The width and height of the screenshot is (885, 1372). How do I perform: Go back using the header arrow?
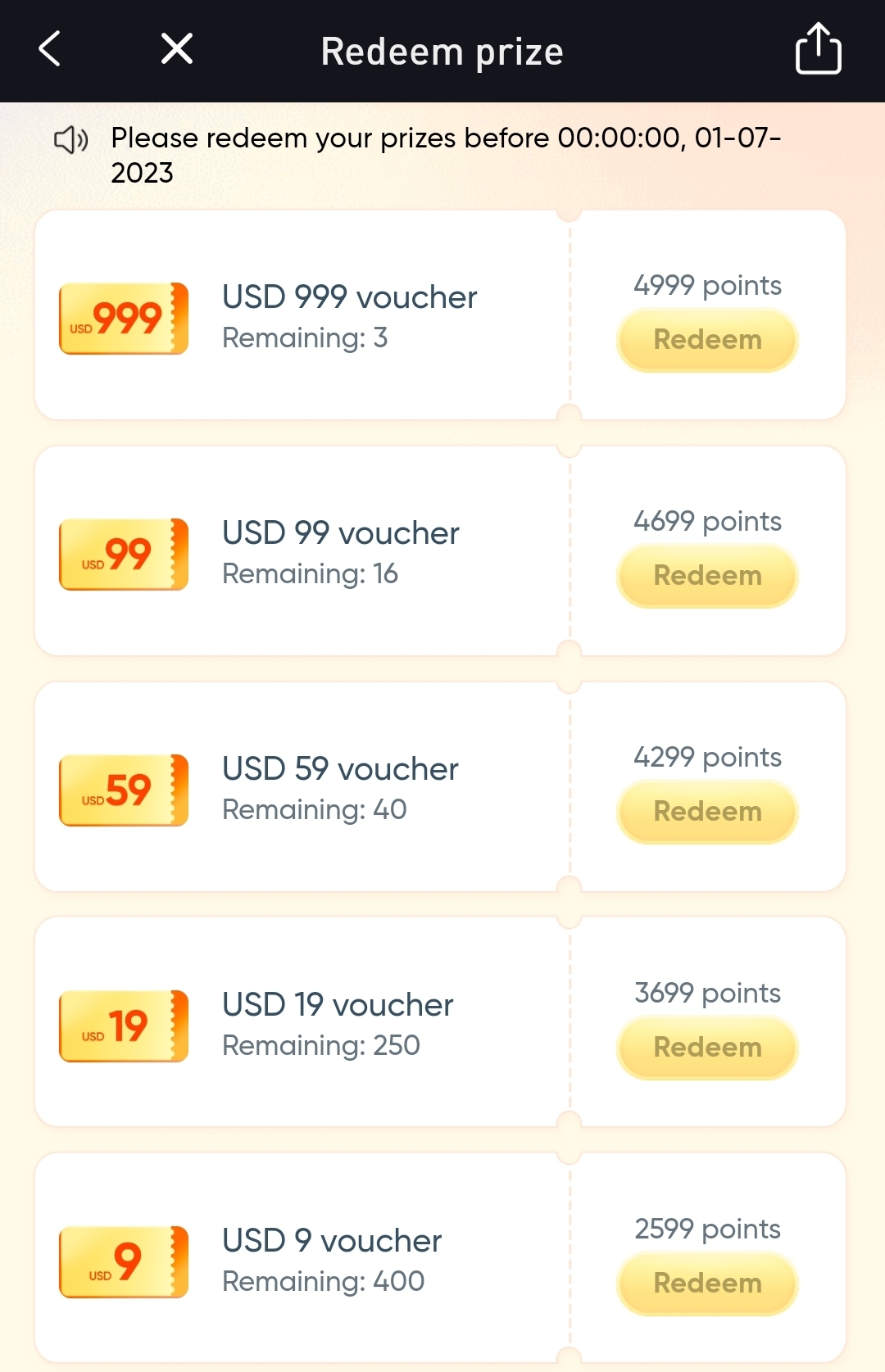(50, 49)
